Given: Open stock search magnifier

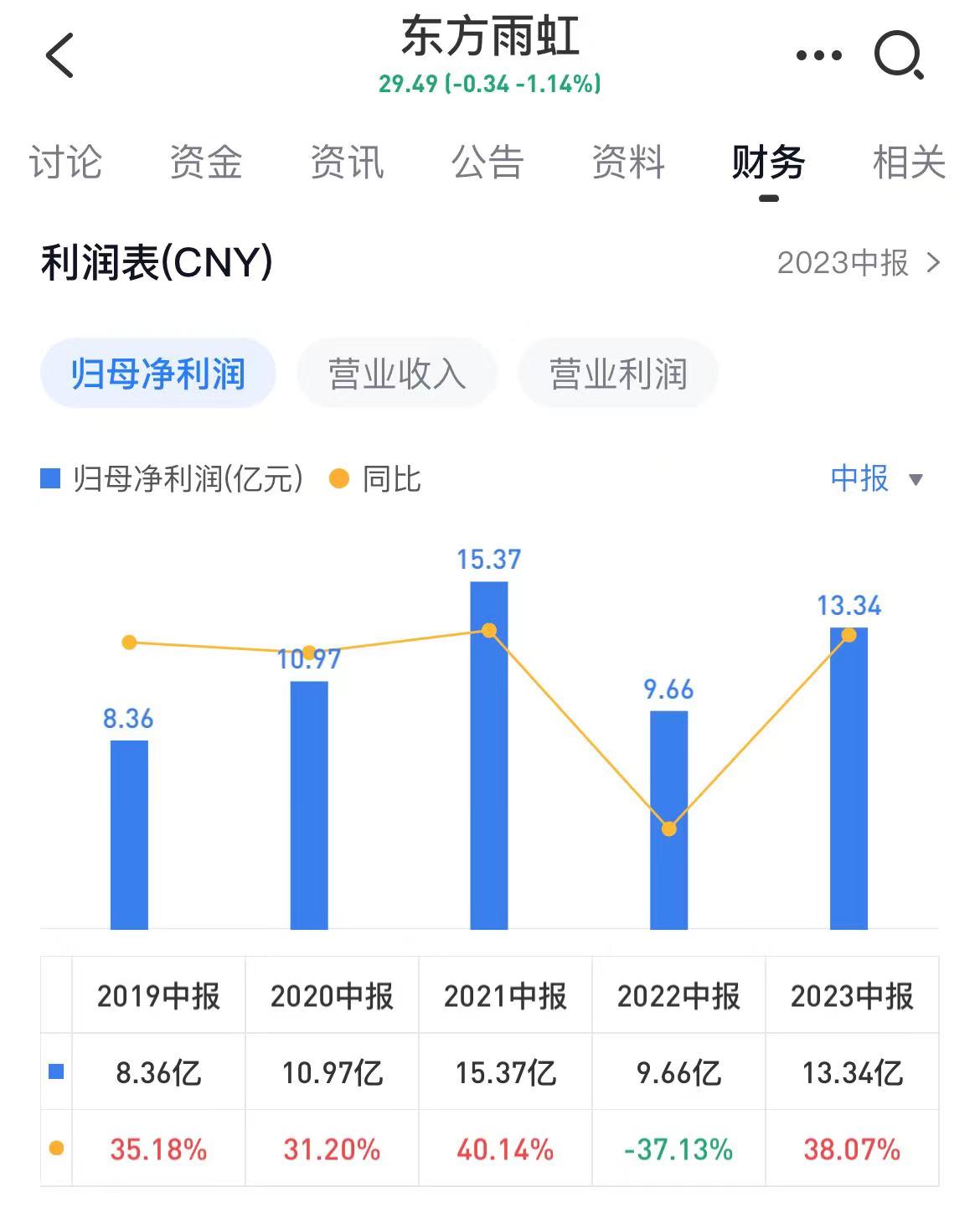Looking at the screenshot, I should 899,56.
